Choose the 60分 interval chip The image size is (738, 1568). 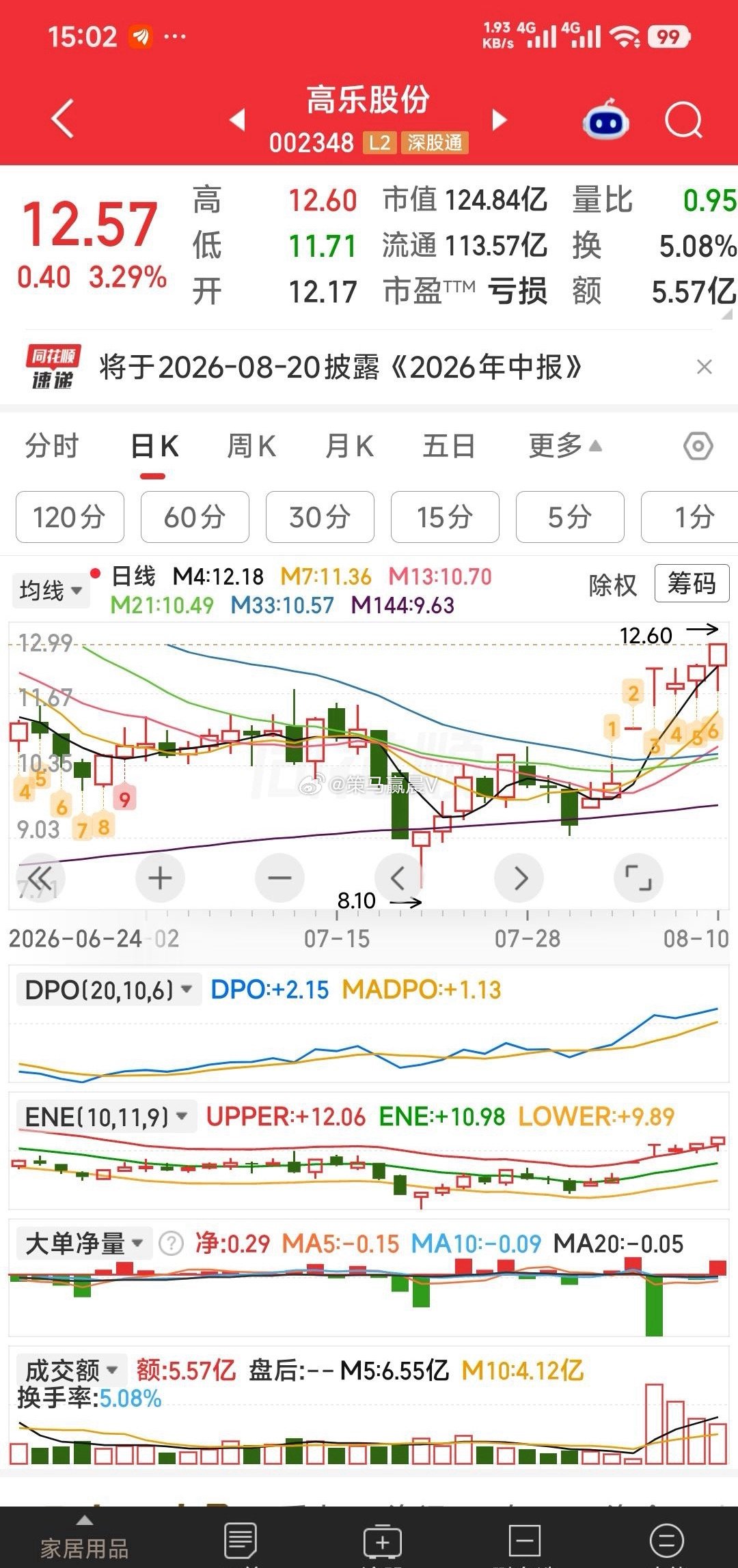pos(195,517)
